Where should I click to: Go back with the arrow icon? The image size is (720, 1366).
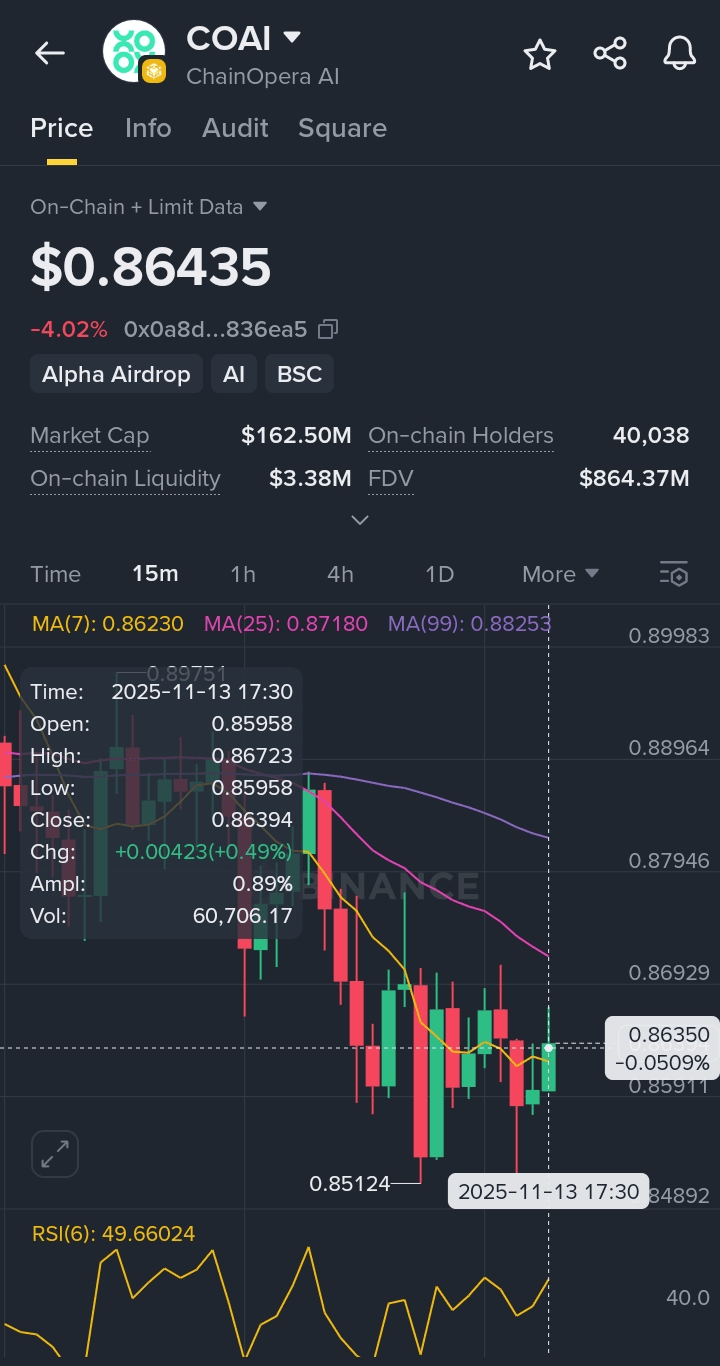tap(49, 53)
